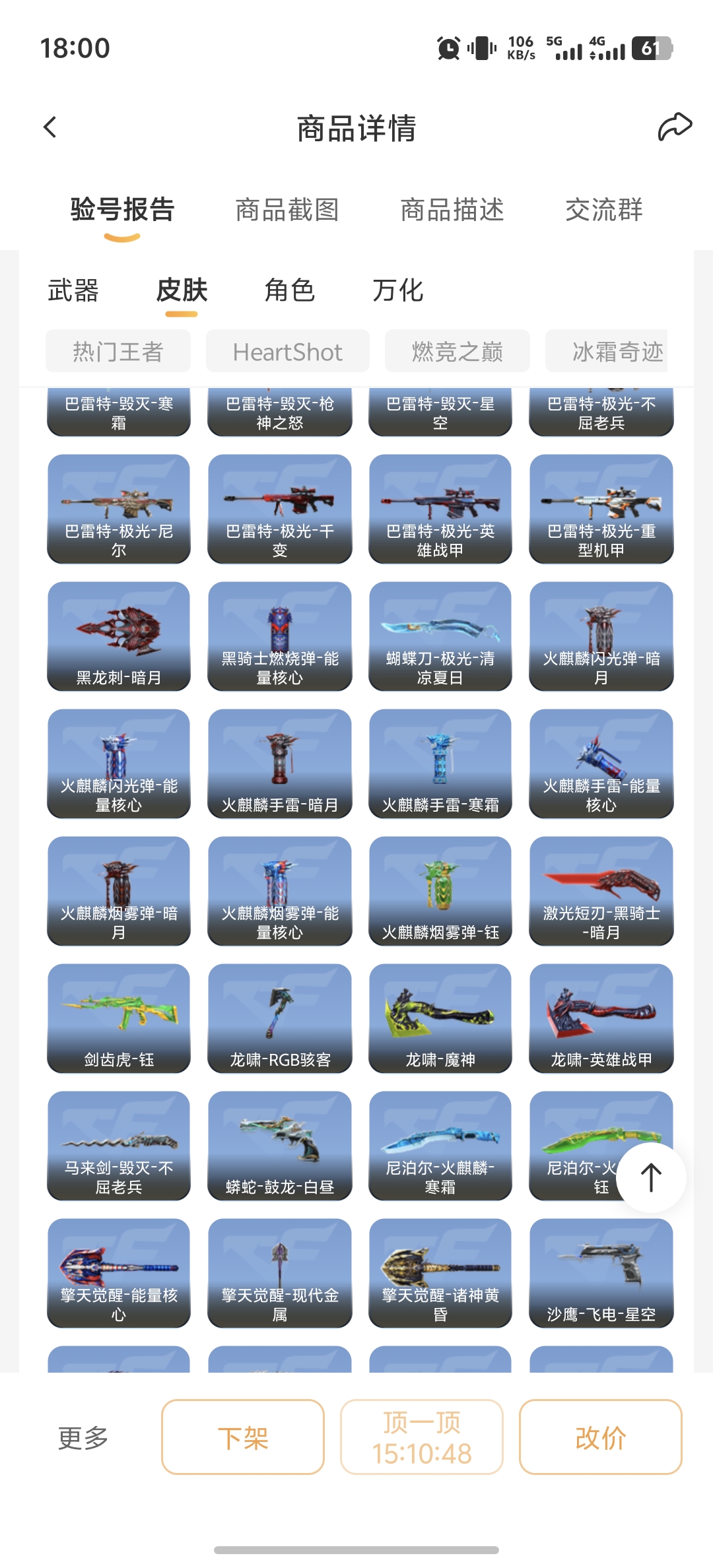
Task: Open the 万化 category
Action: [397, 290]
